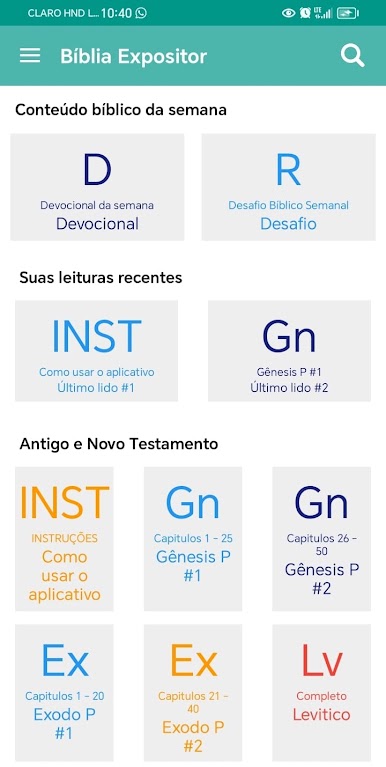Open the orange INSTRUÇÕES tile
Image resolution: width=386 pixels, height=767 pixels.
64,539
